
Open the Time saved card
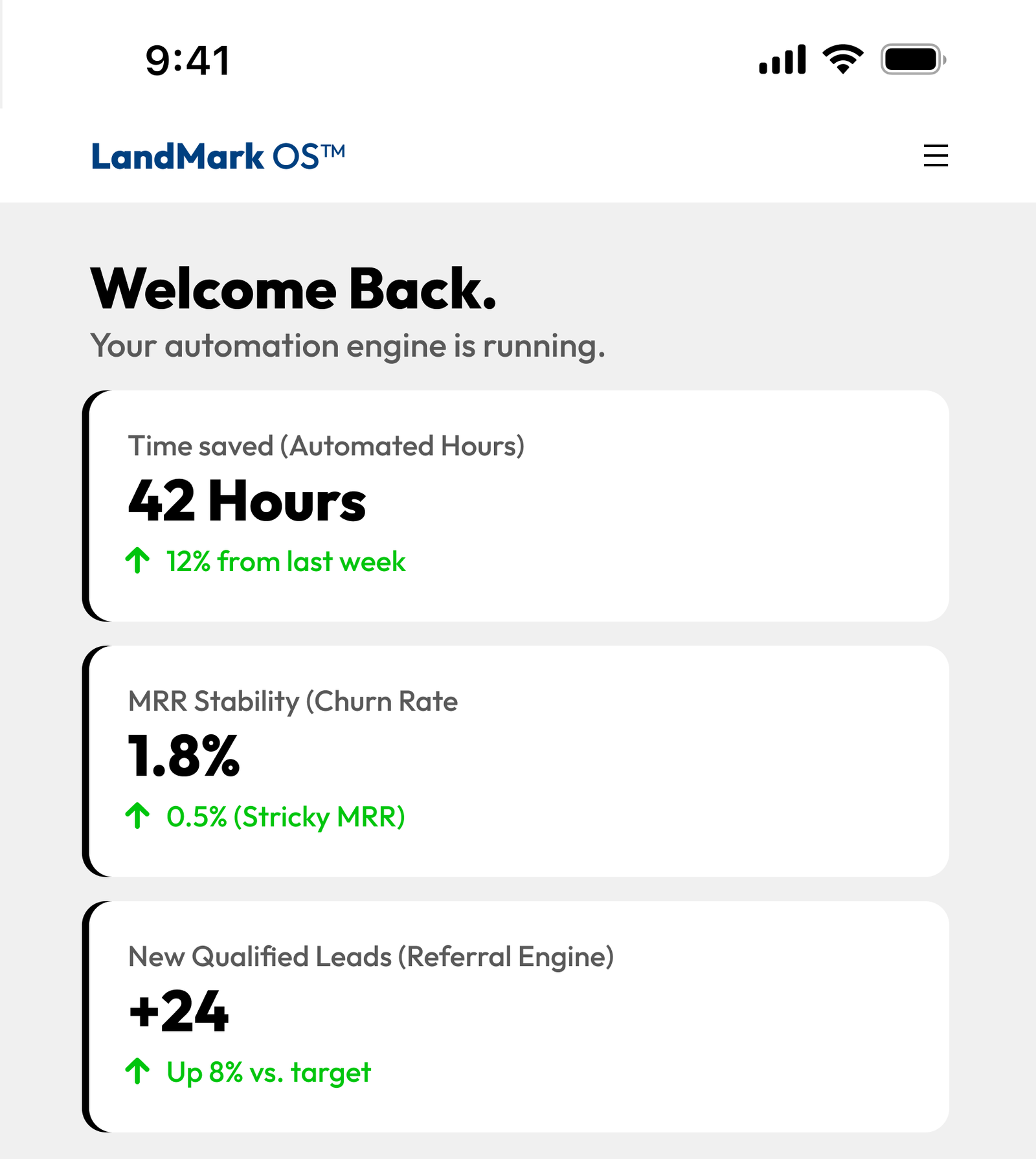(517, 506)
